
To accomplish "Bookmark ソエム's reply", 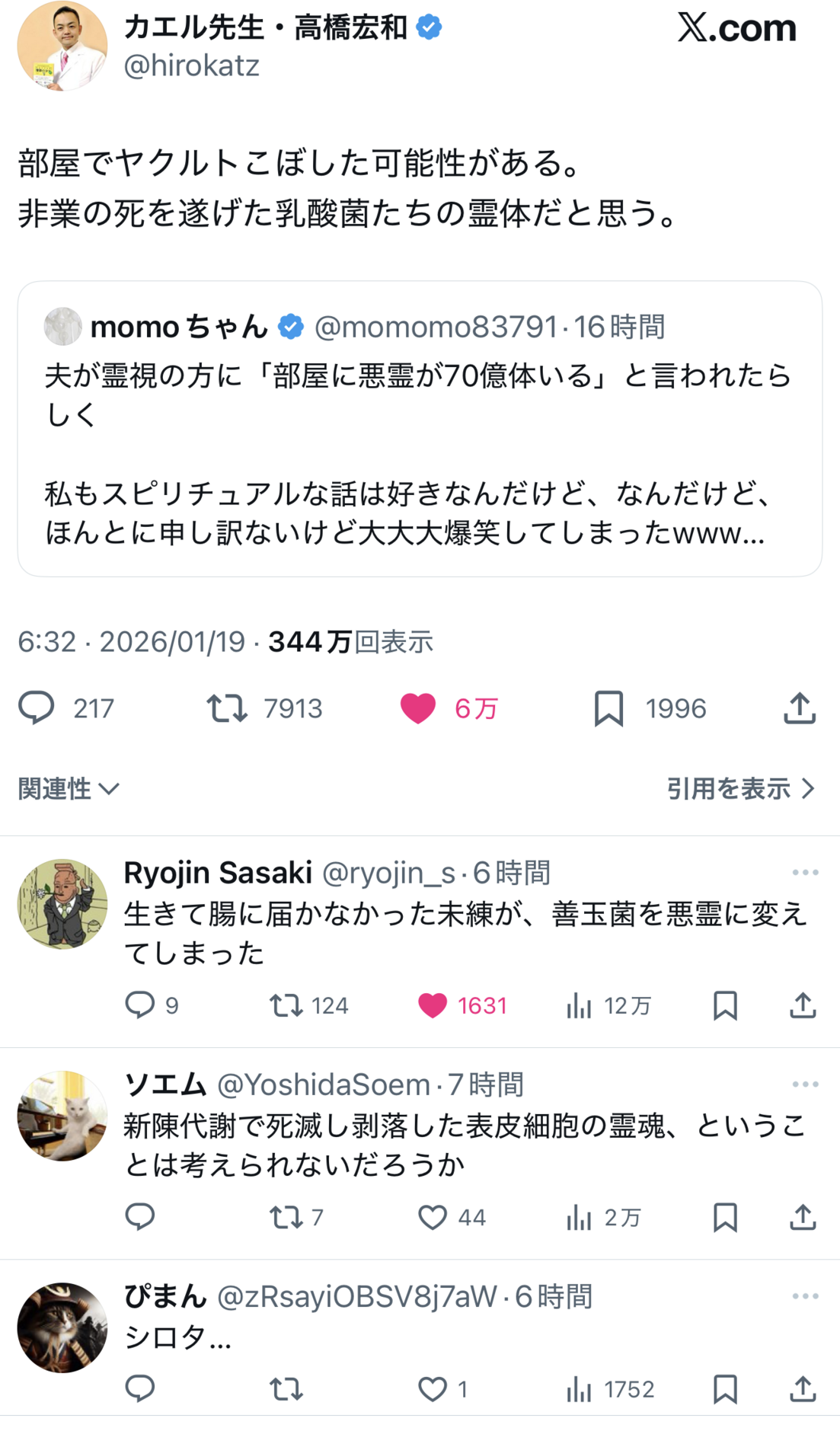I will (725, 1217).
